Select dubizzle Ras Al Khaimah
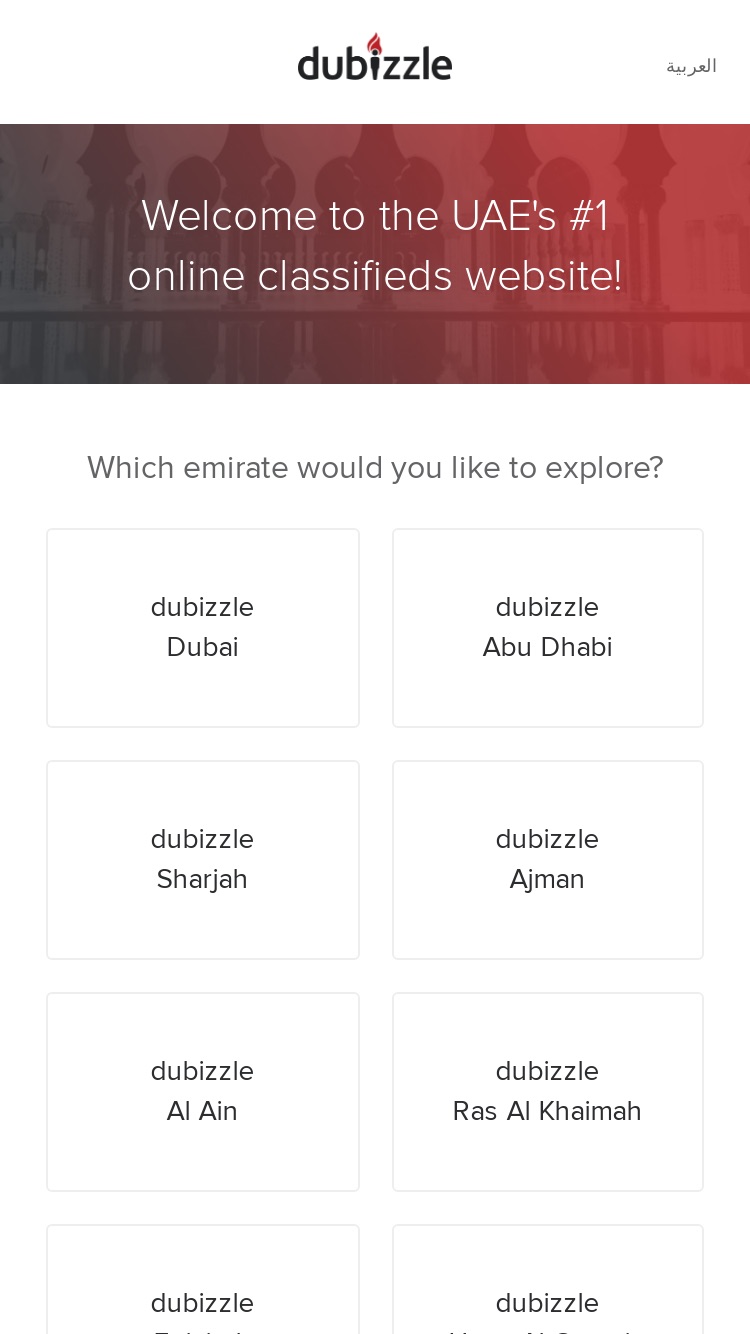 548,1092
